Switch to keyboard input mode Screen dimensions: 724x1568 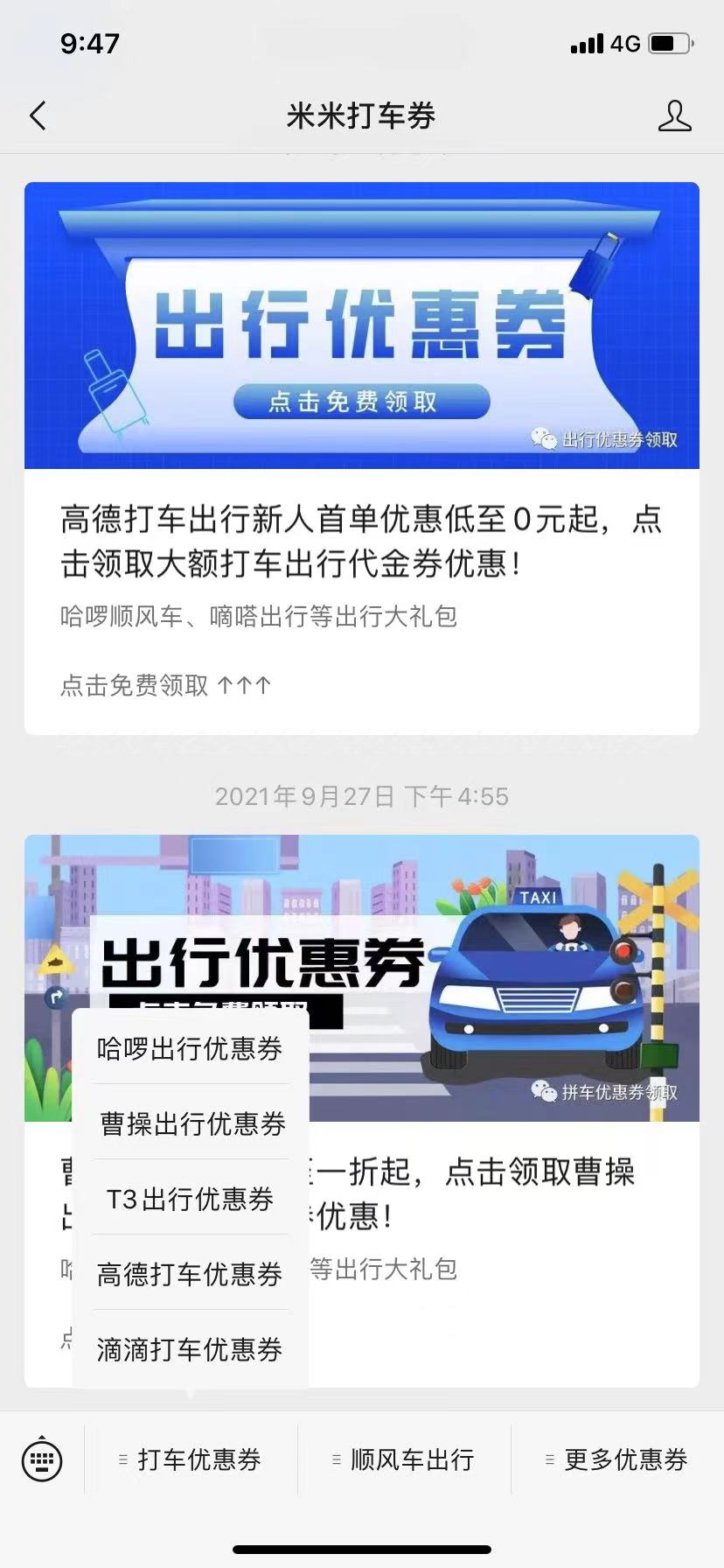point(41,1459)
